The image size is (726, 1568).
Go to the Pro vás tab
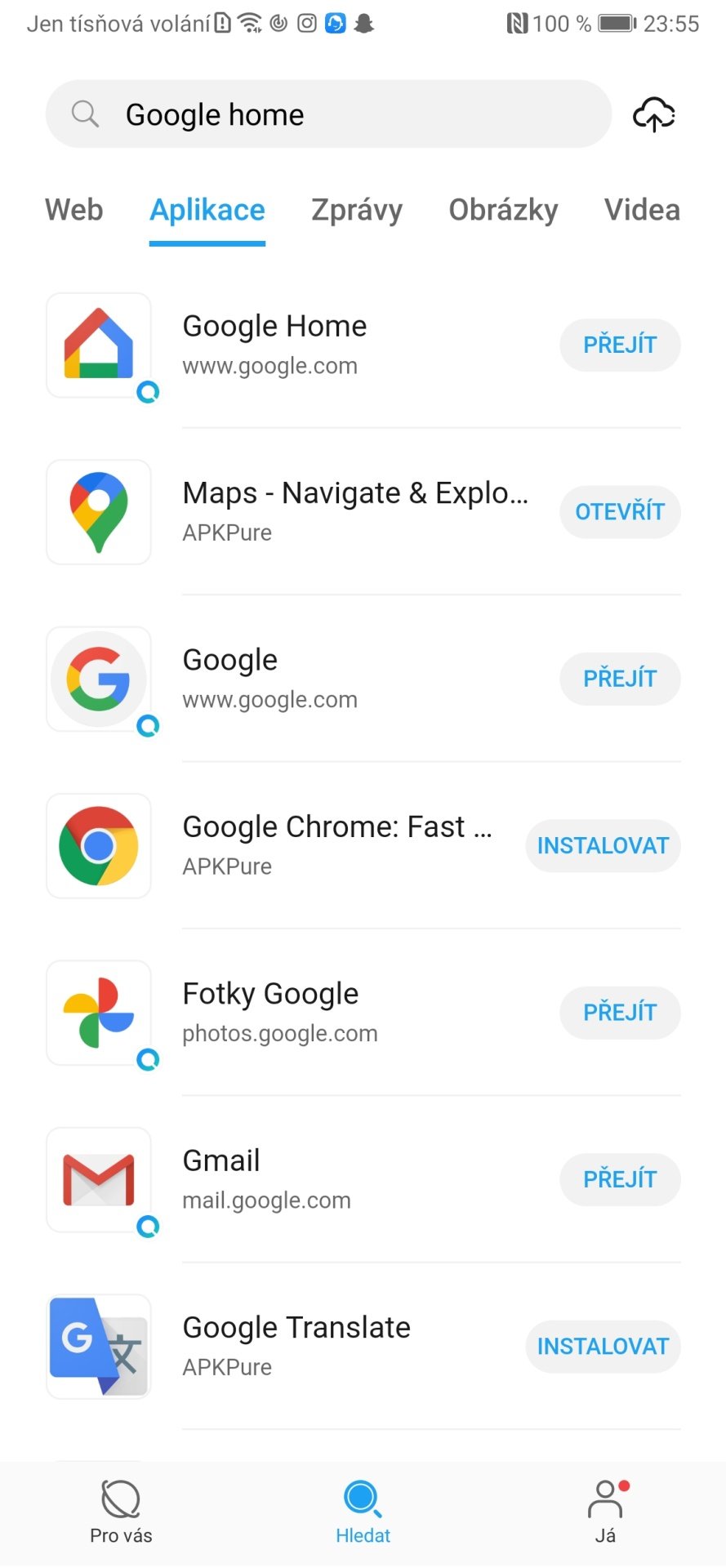click(x=121, y=1512)
